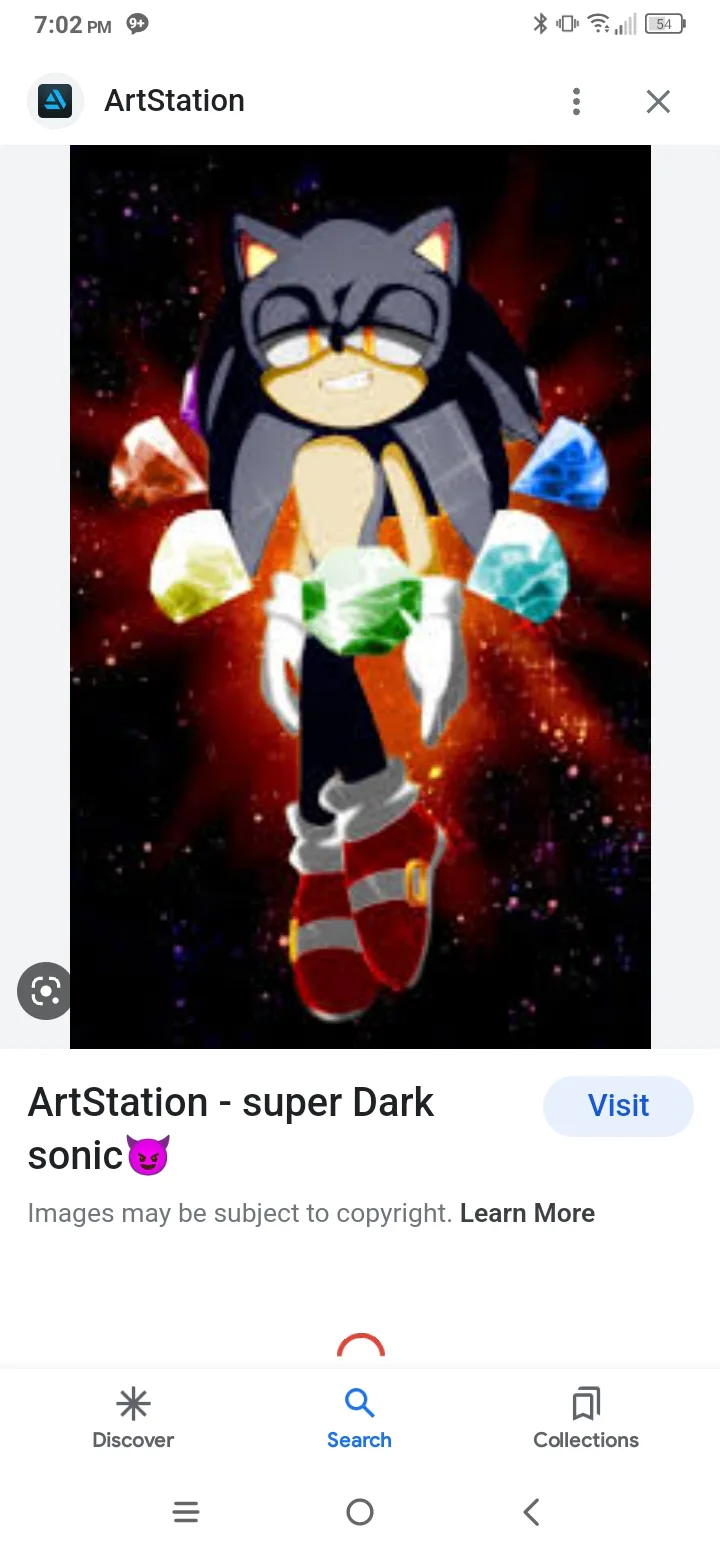Tap the Visit button

point(618,1106)
